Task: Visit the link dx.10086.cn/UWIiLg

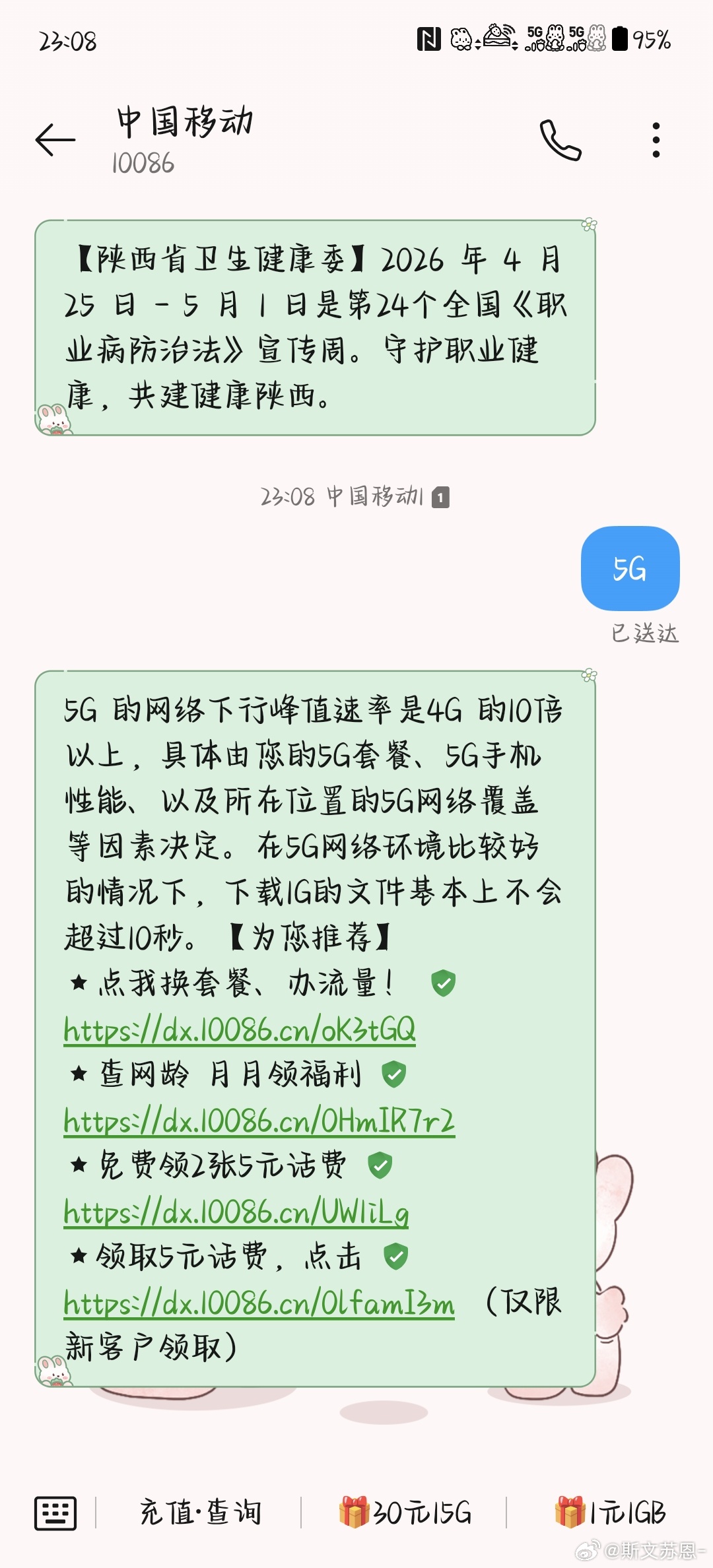Action: click(236, 1212)
